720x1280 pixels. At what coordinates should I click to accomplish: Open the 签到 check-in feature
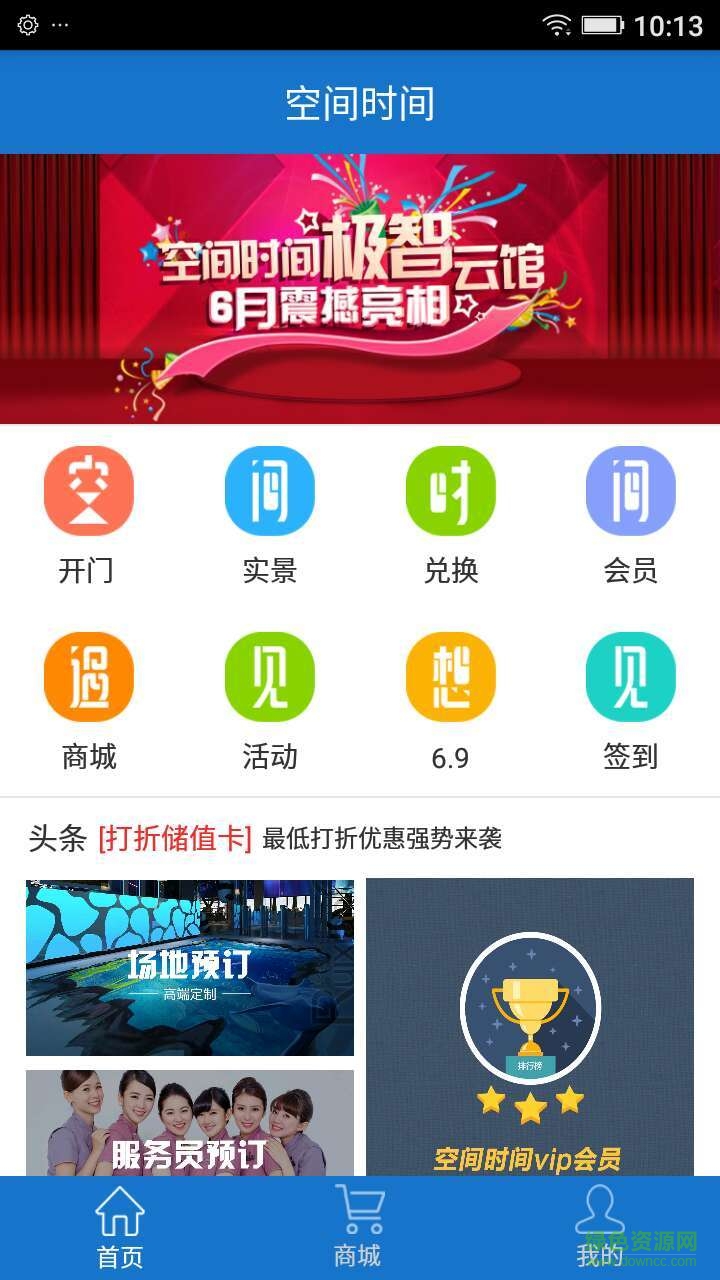630,677
